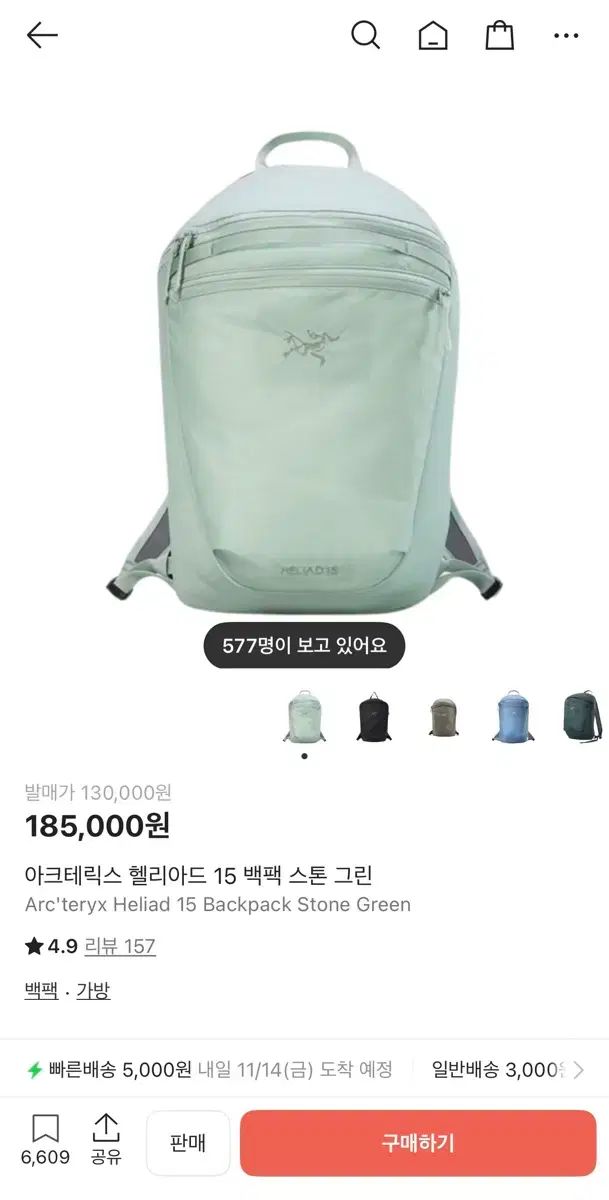Open the 백팩 category link
This screenshot has height=1200, width=609.
[x=40, y=991]
